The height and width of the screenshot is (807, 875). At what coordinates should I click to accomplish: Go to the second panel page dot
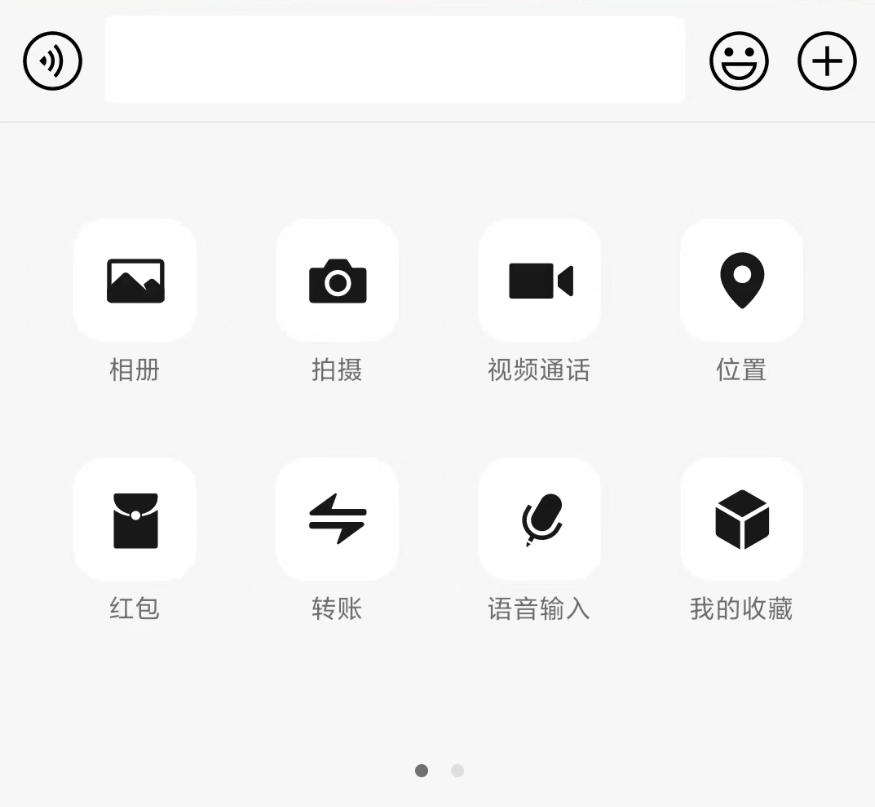coord(457,771)
